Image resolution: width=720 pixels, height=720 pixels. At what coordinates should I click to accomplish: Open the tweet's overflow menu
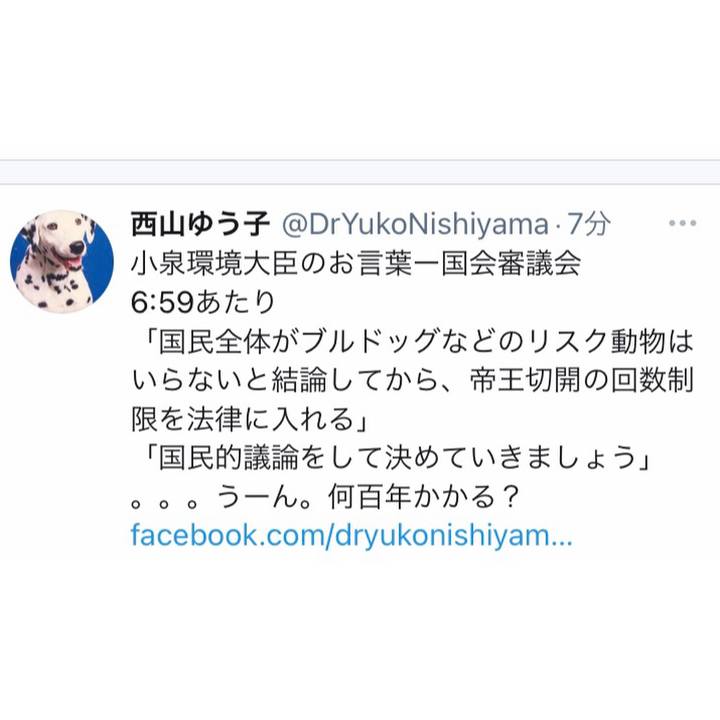pyautogui.click(x=682, y=222)
